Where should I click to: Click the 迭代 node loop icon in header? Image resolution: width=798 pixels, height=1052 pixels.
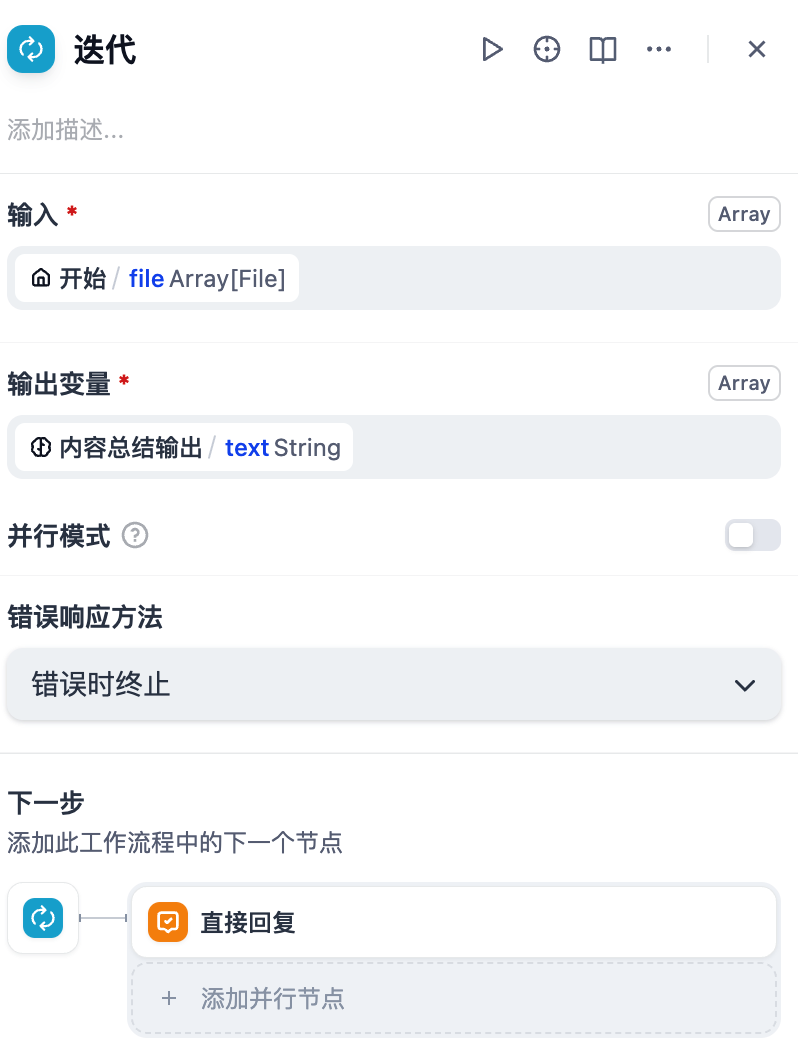click(31, 48)
